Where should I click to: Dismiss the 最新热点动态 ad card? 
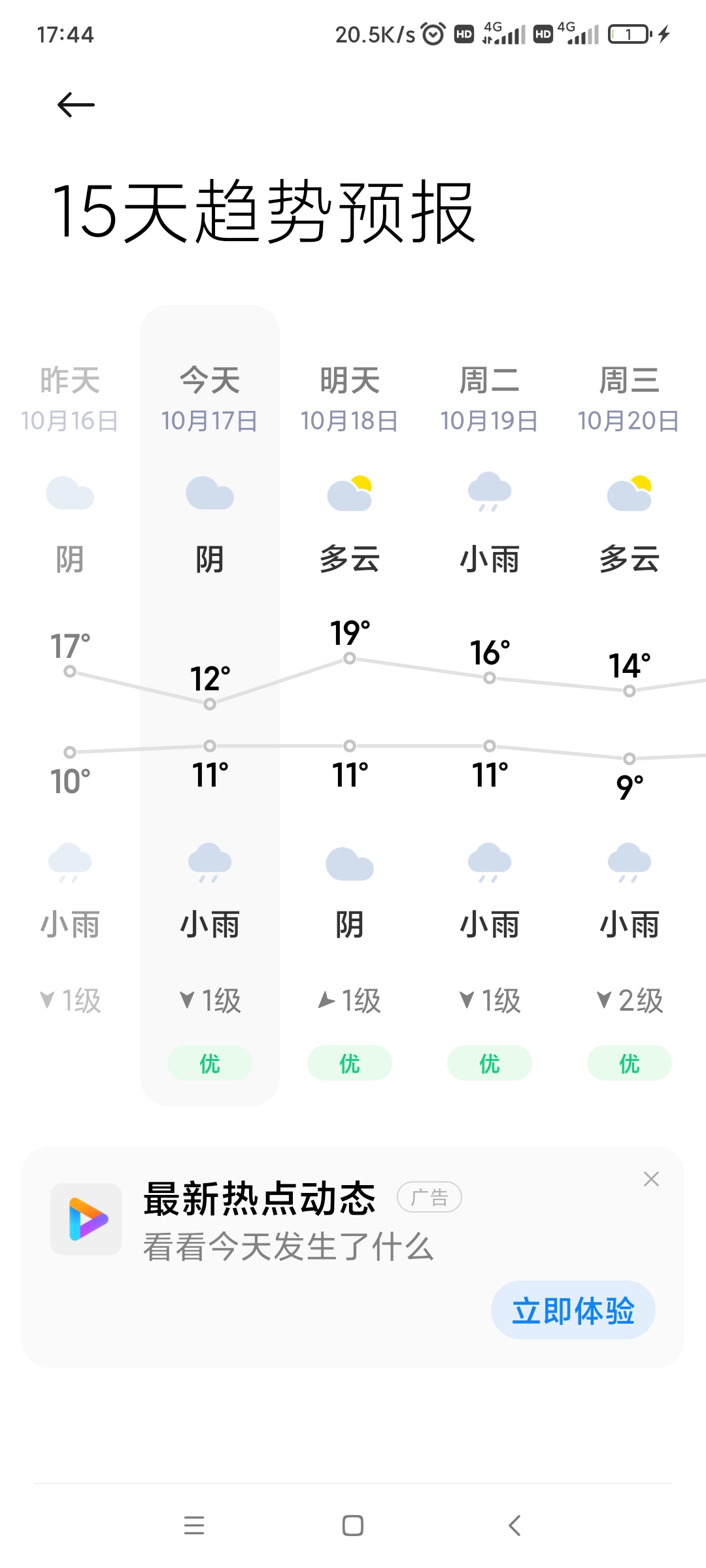(651, 1179)
